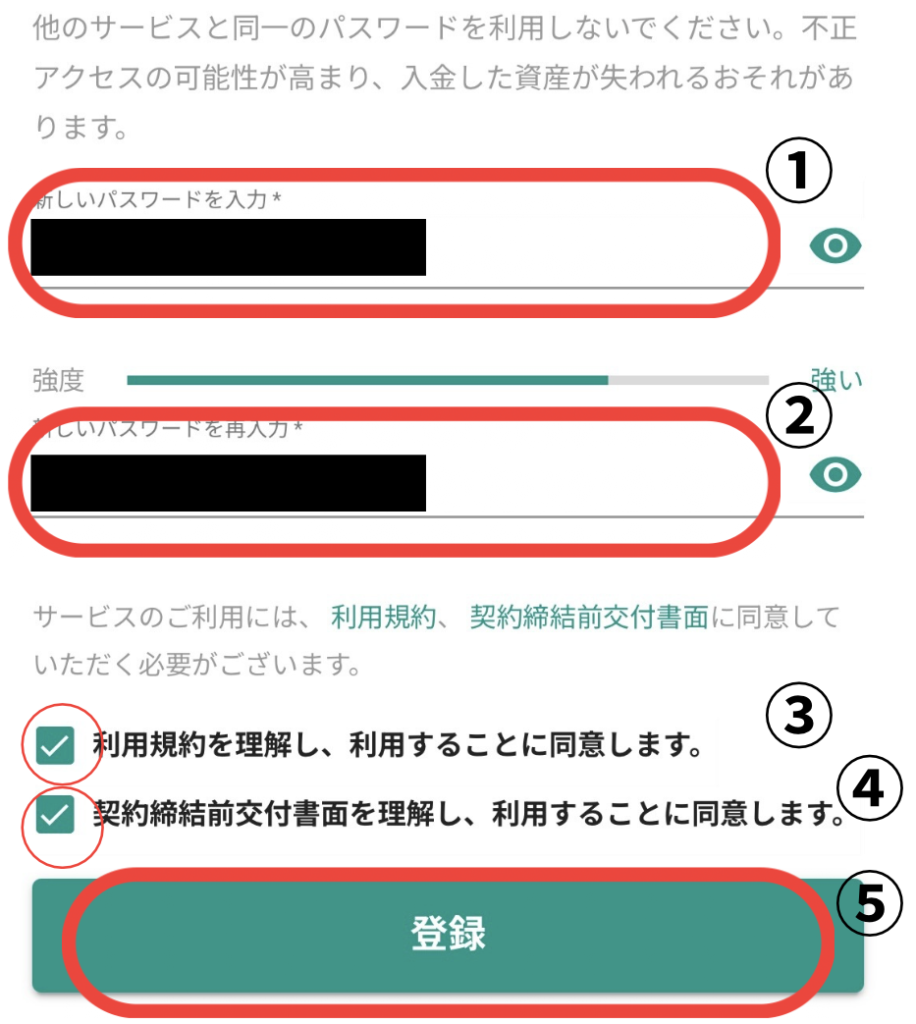Open the 契約締結前交付書面 link
Viewport: 916px width, 1024px height.
click(x=589, y=618)
